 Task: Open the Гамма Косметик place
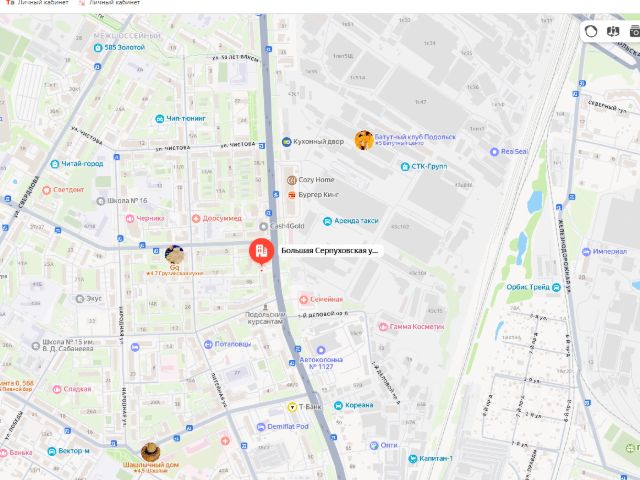click(382, 327)
